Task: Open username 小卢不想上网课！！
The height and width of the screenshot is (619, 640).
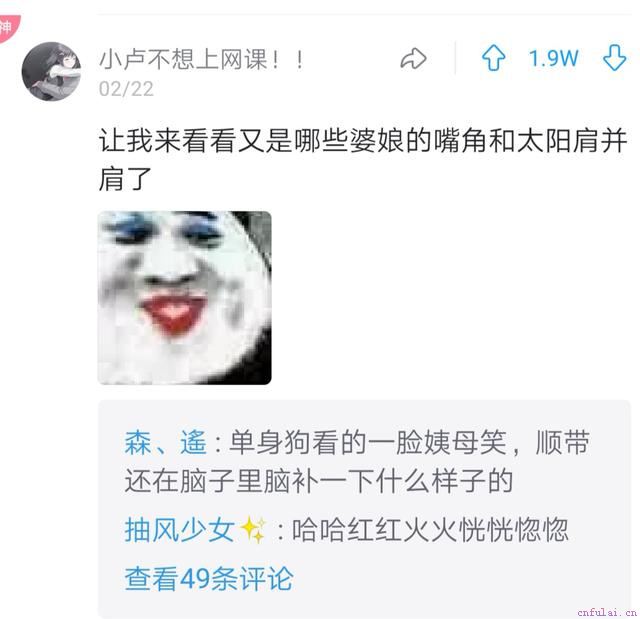Action: pyautogui.click(x=202, y=60)
